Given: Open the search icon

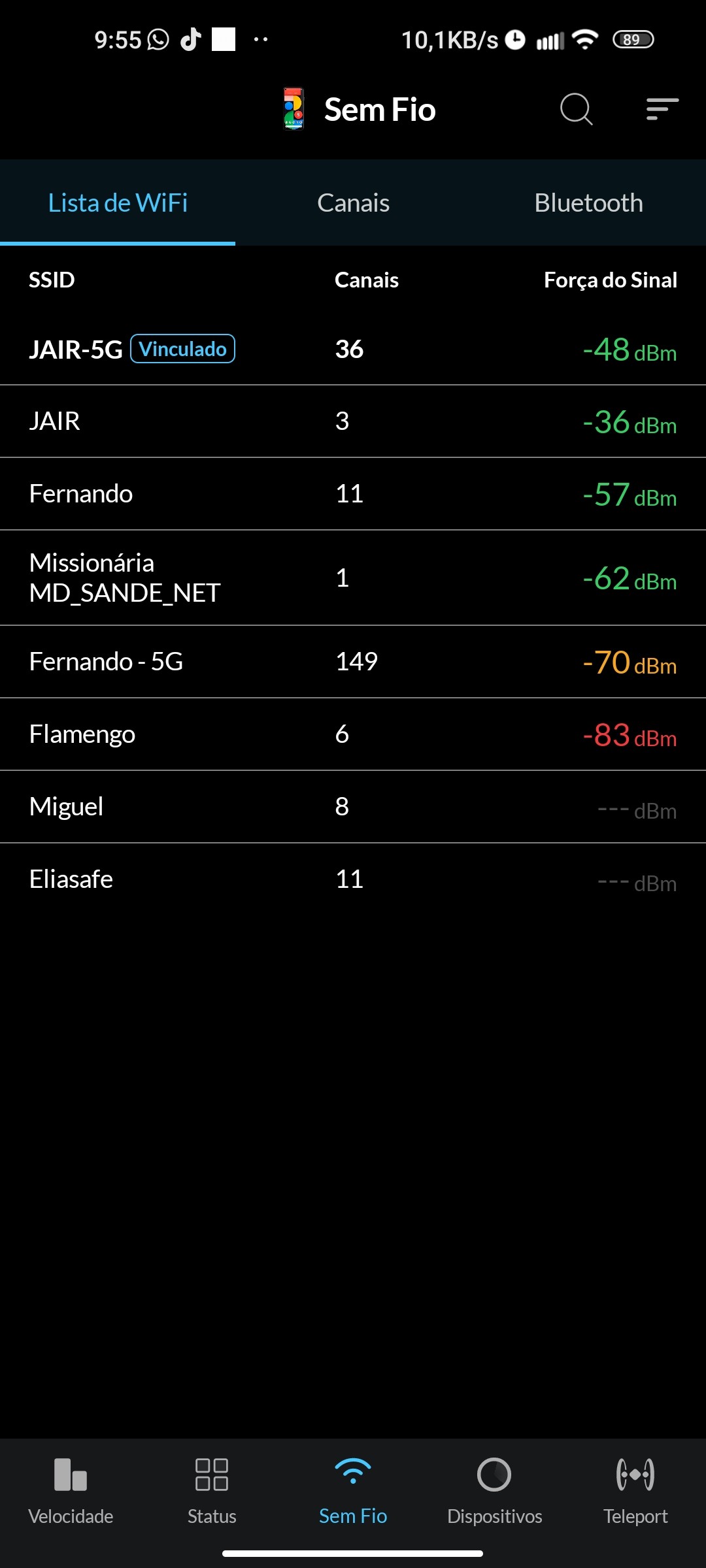Looking at the screenshot, I should click(576, 109).
